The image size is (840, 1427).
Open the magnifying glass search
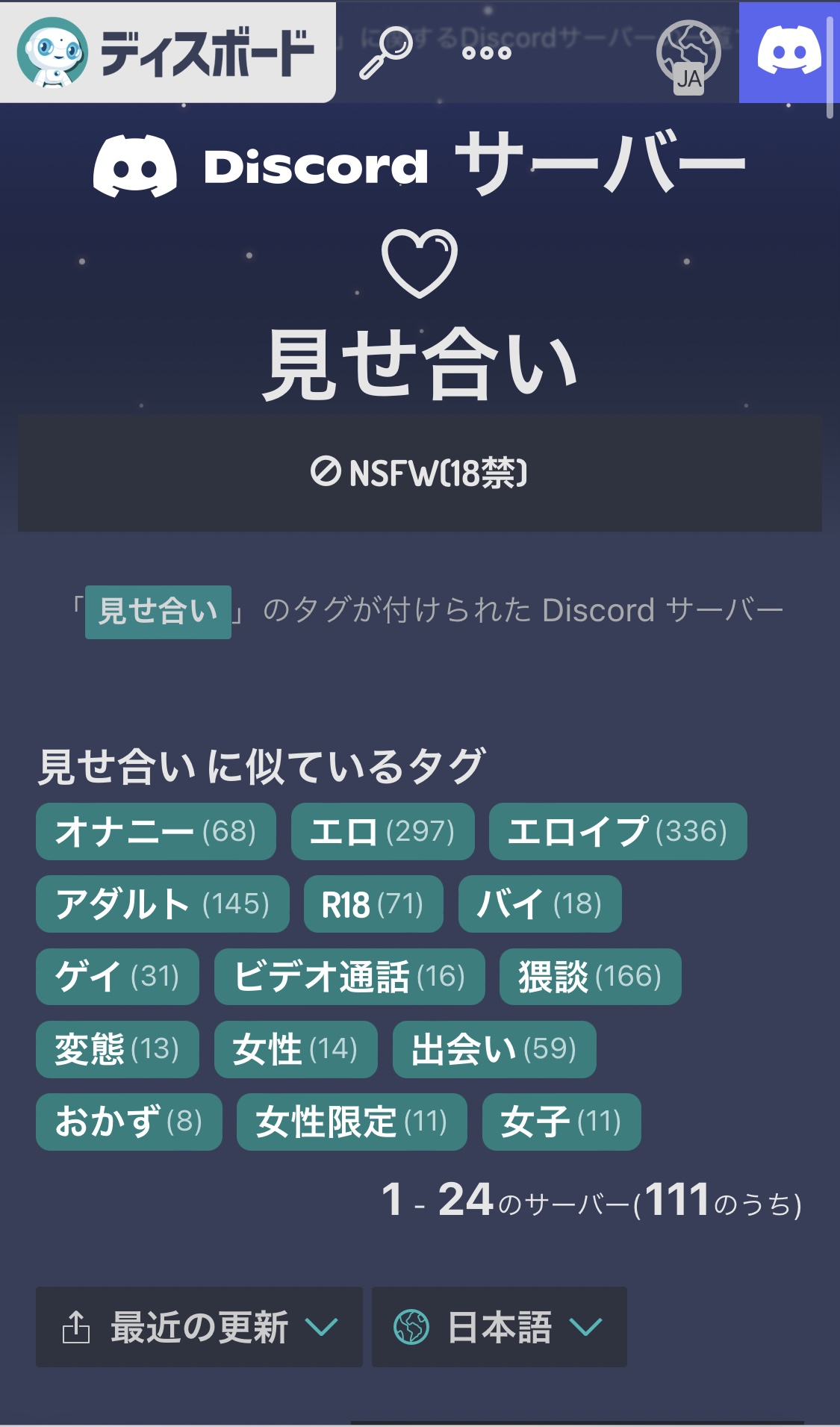tap(386, 52)
